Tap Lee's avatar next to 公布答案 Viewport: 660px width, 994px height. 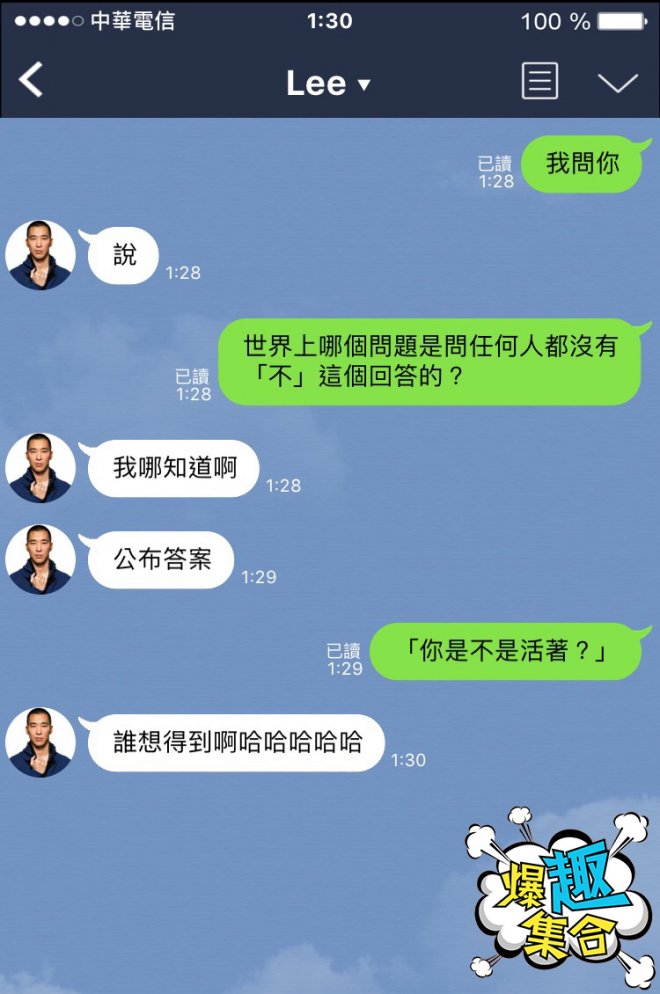pyautogui.click(x=41, y=560)
